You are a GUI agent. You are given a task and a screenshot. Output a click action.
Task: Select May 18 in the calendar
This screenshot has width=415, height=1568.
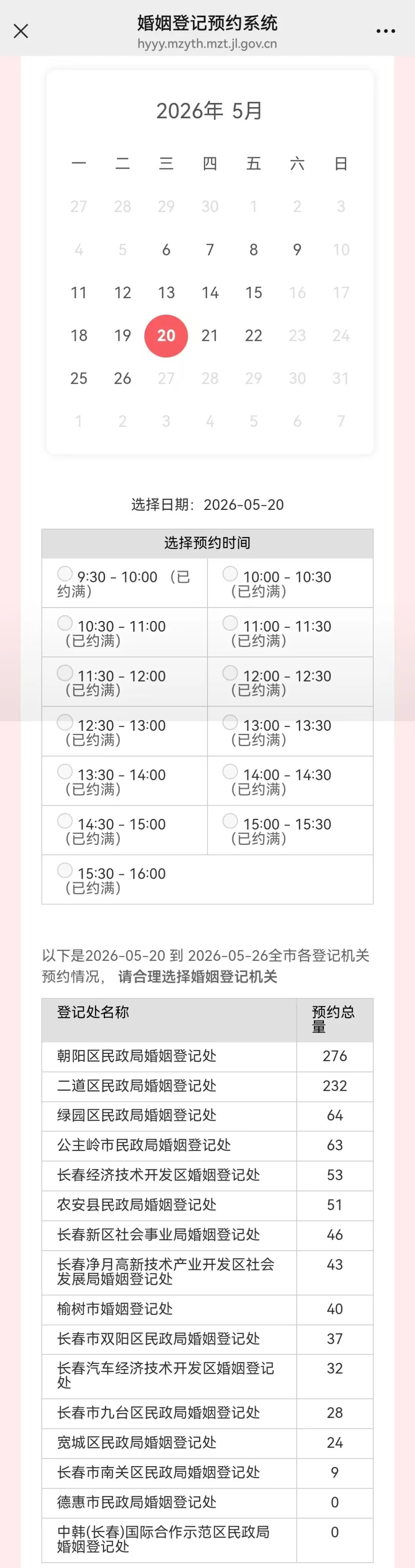[x=78, y=335]
